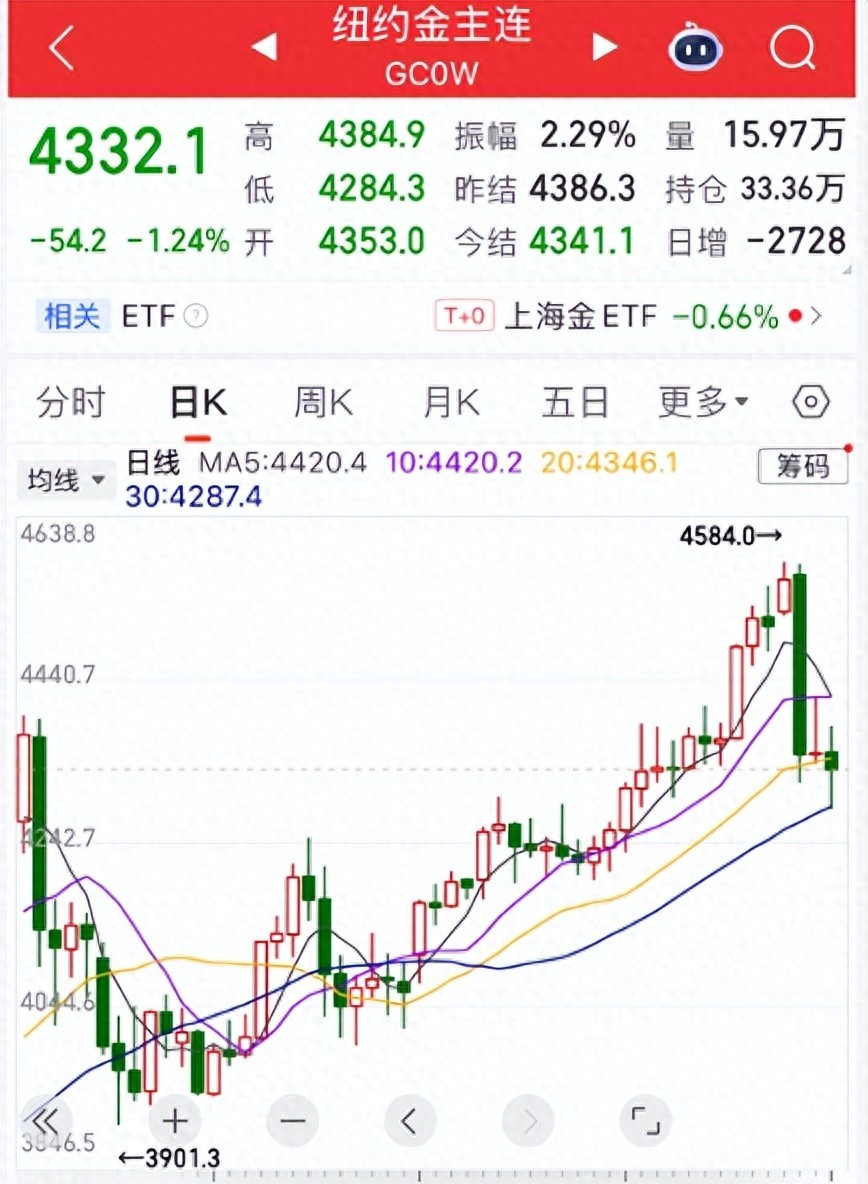Open fullscreen chart view icon
The image size is (868, 1184).
click(646, 1121)
